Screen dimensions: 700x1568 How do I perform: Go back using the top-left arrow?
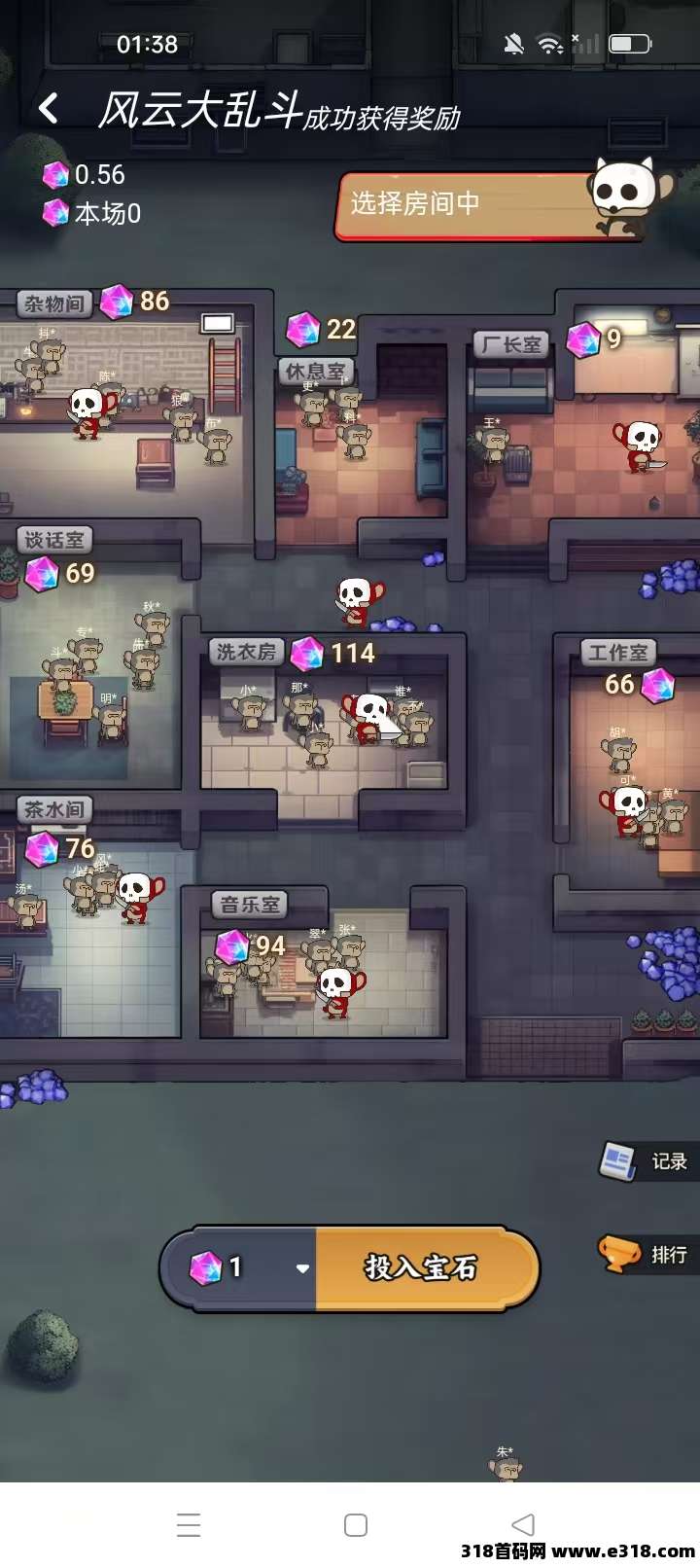49,108
